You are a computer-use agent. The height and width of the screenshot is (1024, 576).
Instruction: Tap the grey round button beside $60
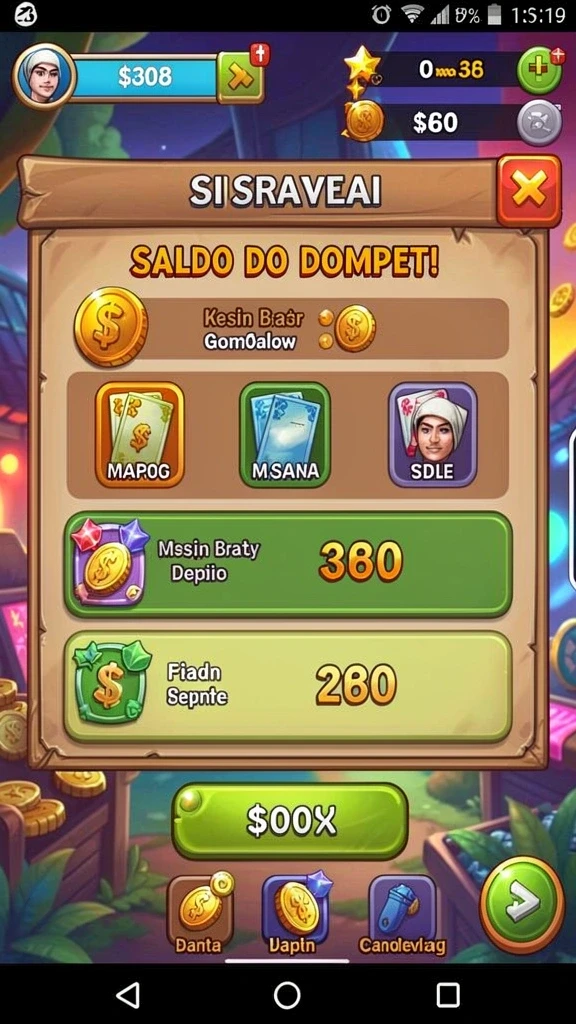539,123
